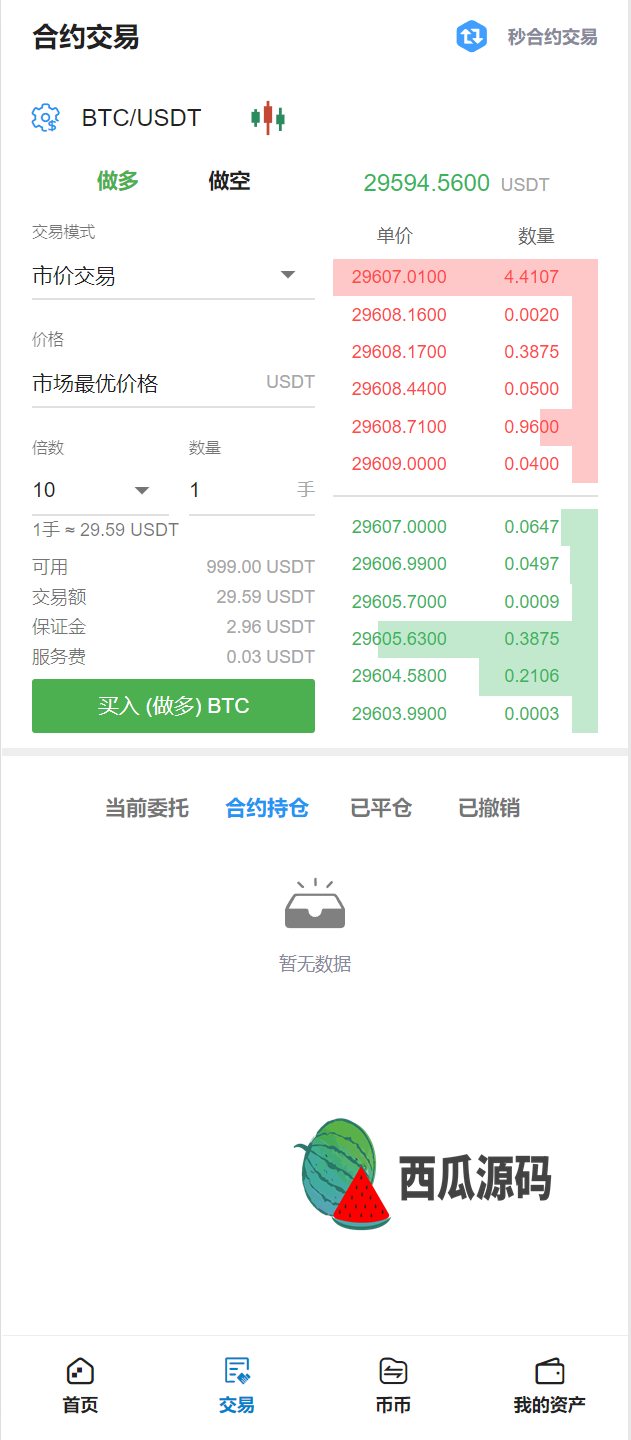The image size is (631, 1440).
Task: Switch to the 已撤销 tab
Action: pos(489,808)
